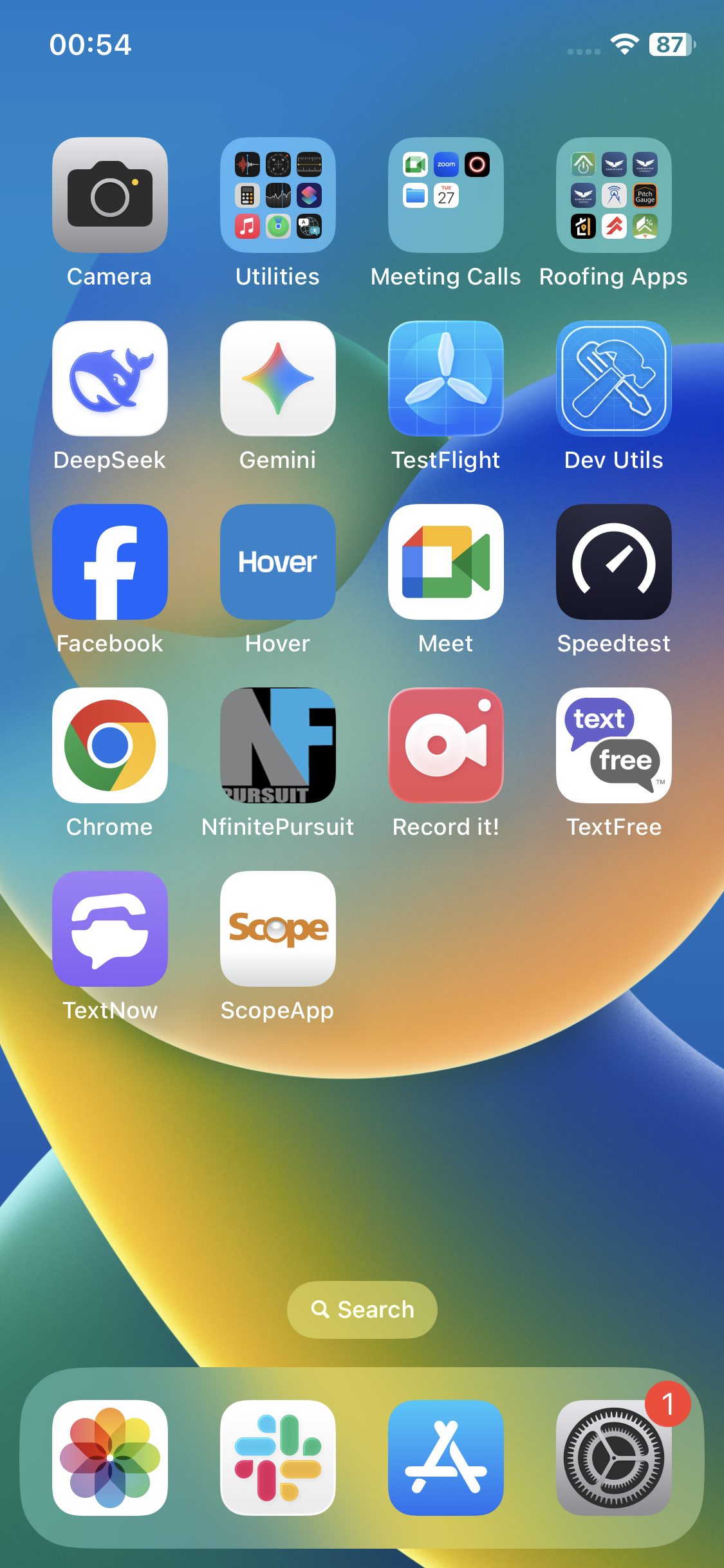
Task: Launch Facebook
Action: 110,562
